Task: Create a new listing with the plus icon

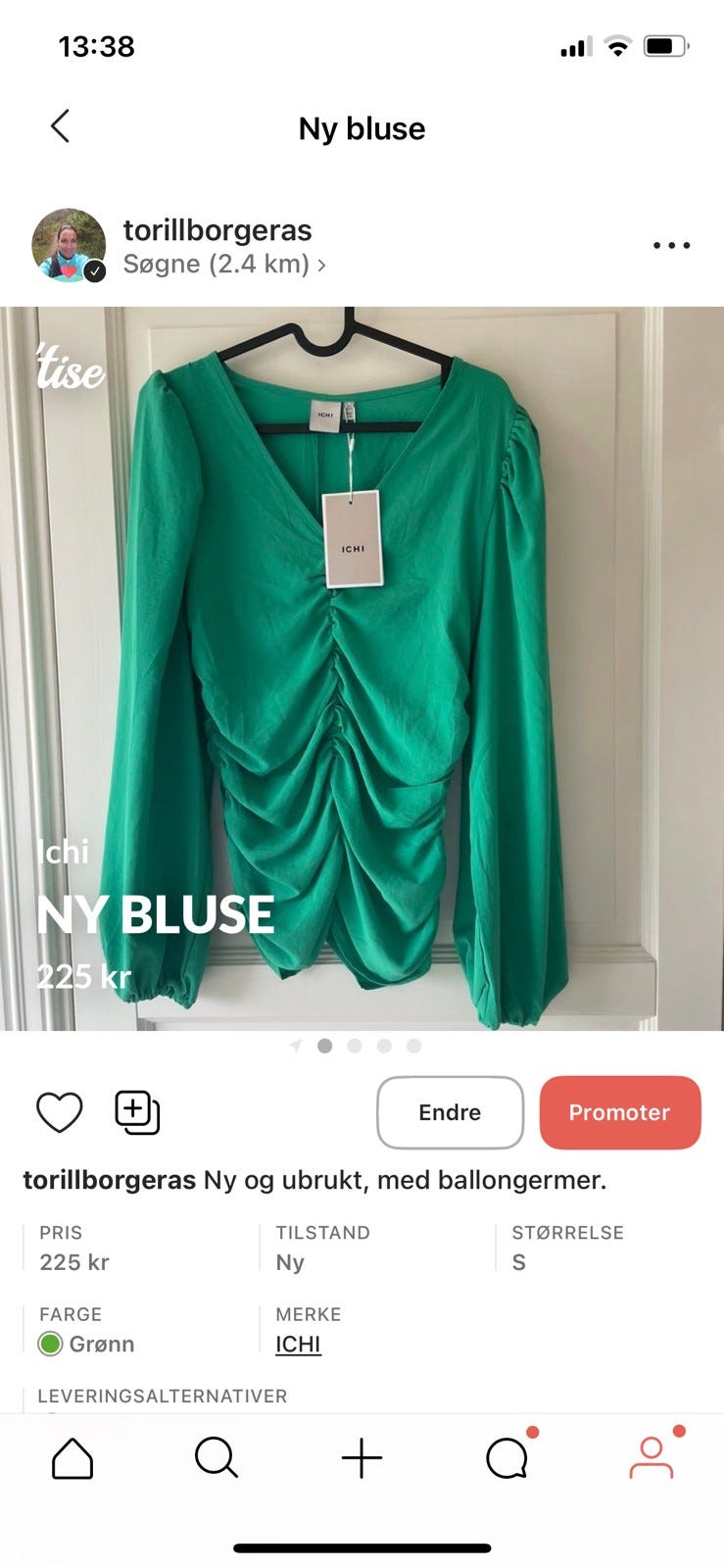Action: tap(362, 1457)
